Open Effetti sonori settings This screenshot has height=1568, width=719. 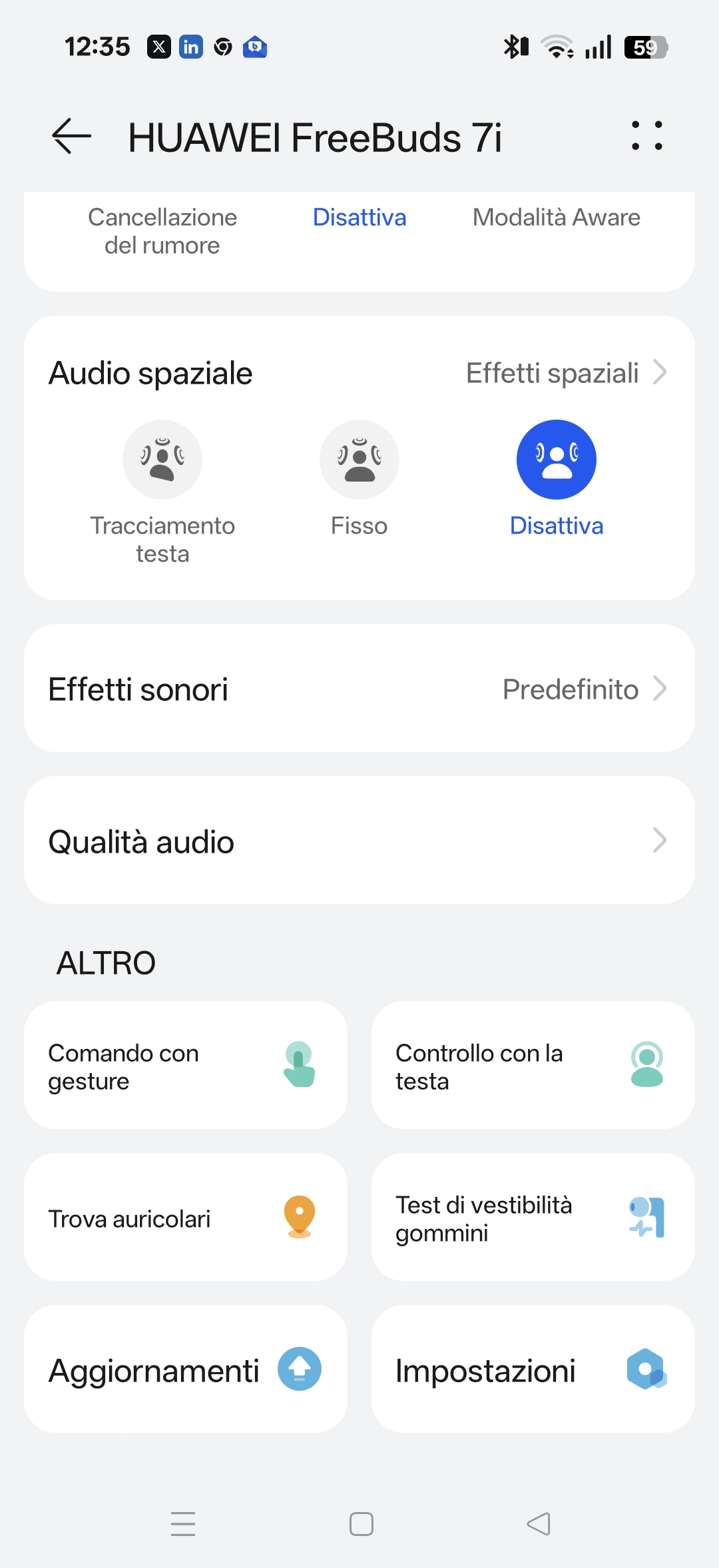[359, 689]
